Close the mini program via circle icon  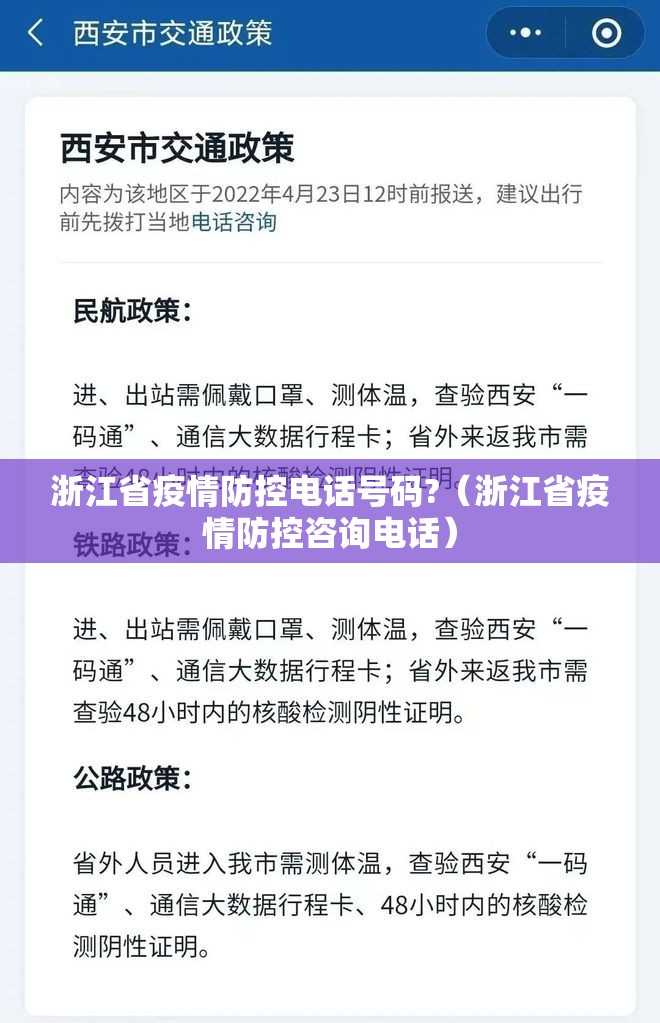[606, 33]
